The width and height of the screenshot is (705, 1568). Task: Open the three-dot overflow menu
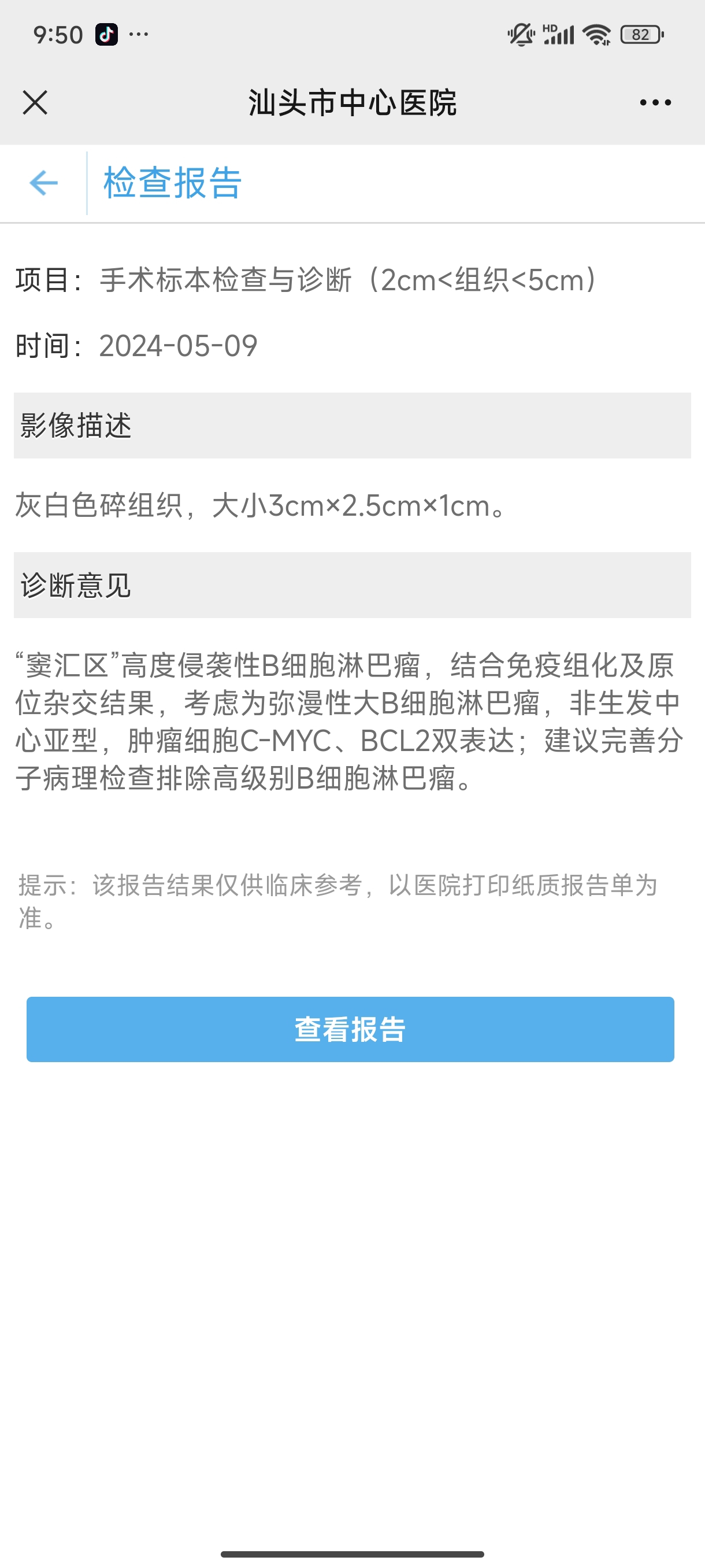(x=655, y=102)
